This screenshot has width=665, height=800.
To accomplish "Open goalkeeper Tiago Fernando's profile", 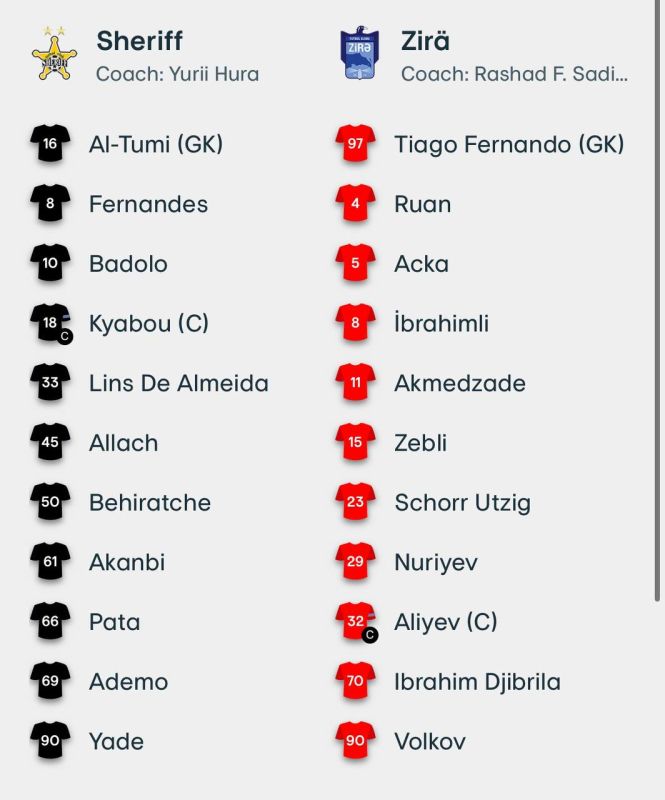I will 508,144.
